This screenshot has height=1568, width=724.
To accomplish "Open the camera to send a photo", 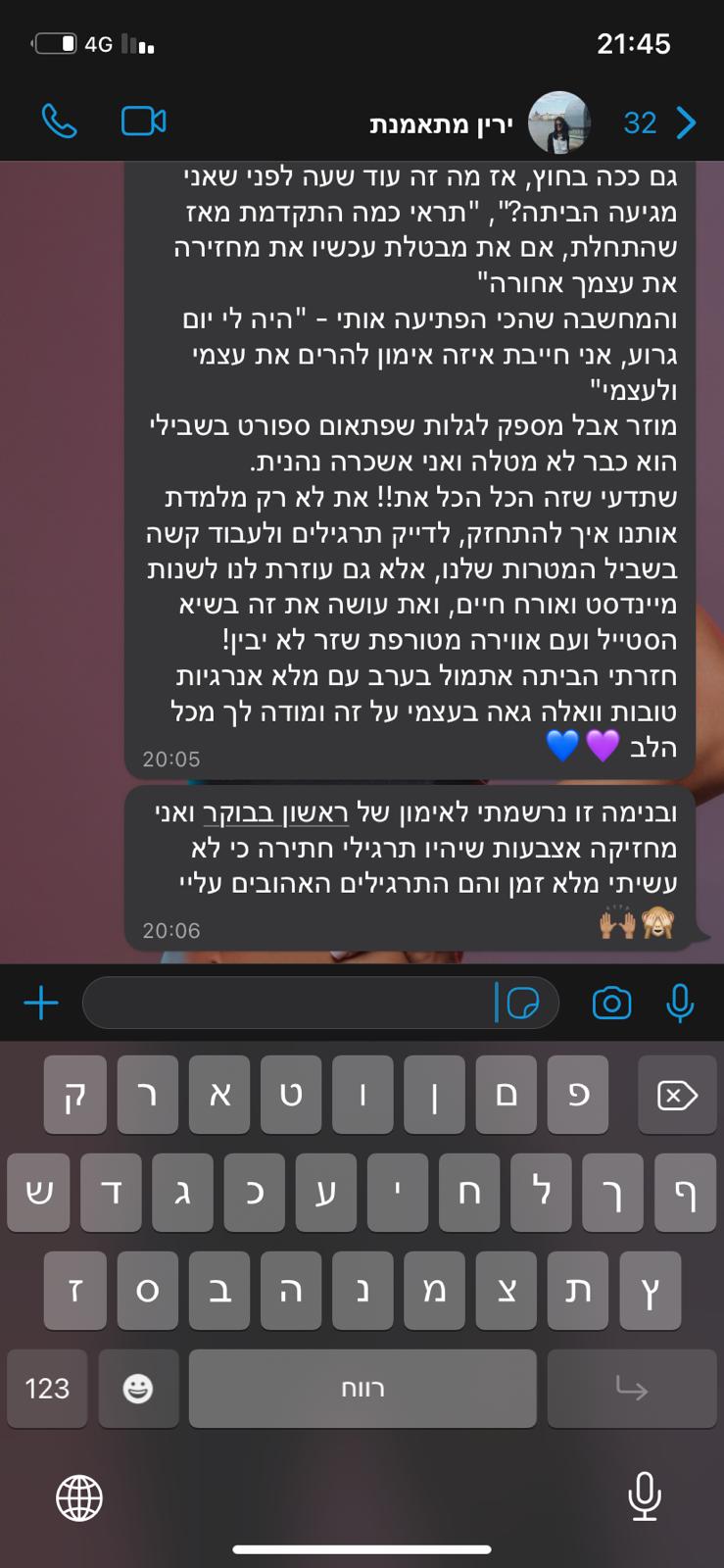I will (x=611, y=1004).
